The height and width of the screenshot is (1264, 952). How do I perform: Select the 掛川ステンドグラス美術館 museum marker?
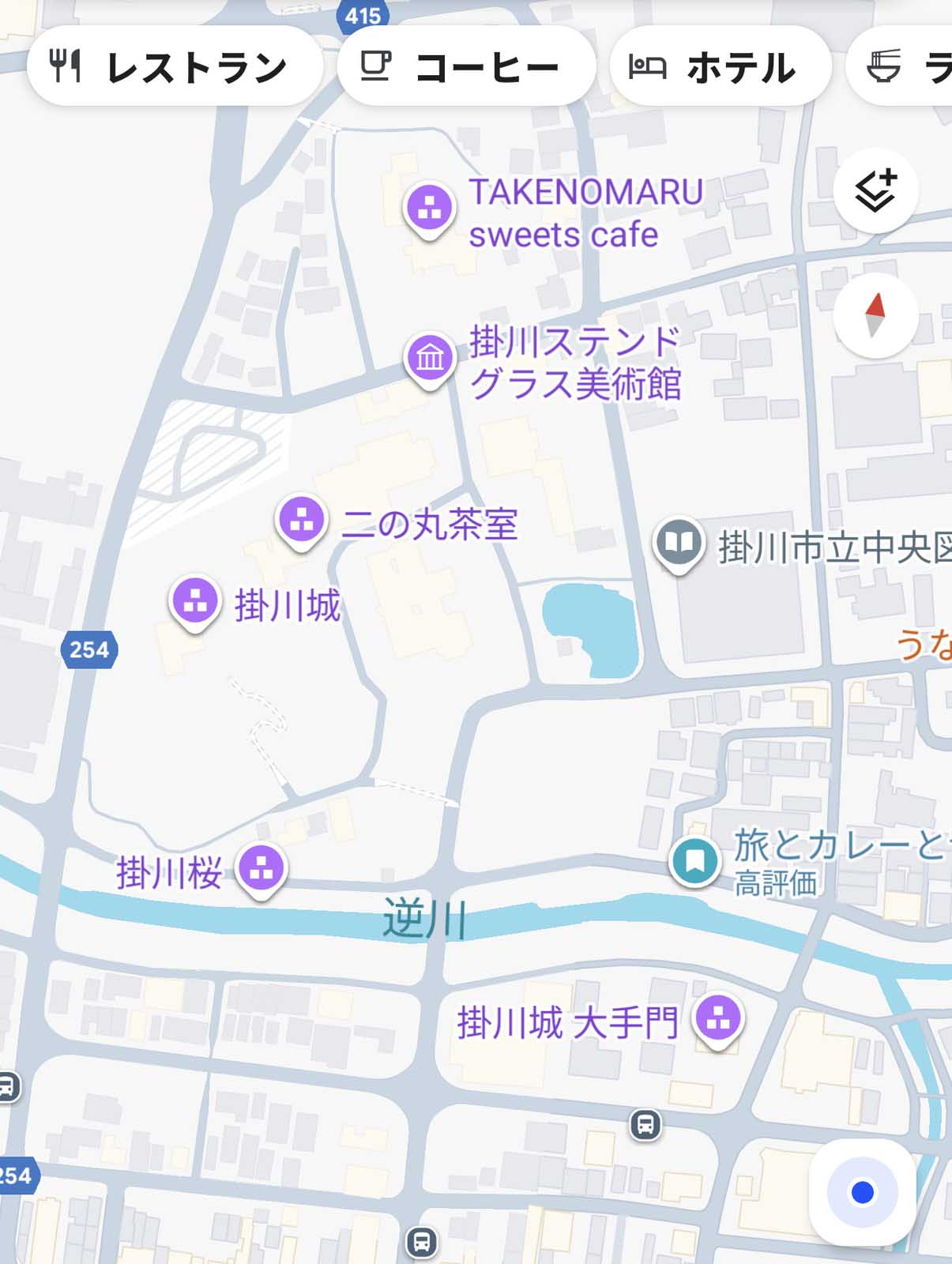[x=429, y=358]
